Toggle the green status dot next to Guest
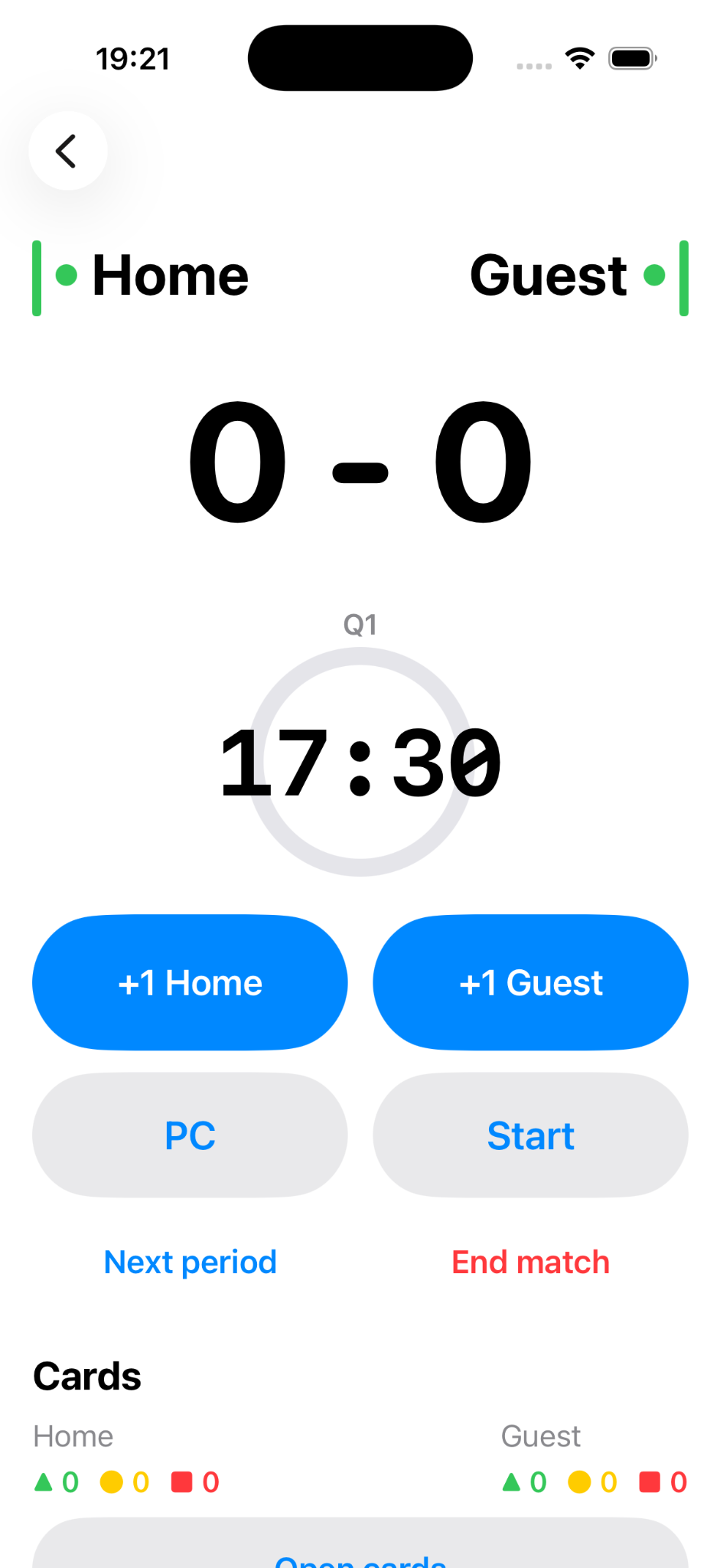The height and width of the screenshot is (1568, 720). [654, 274]
